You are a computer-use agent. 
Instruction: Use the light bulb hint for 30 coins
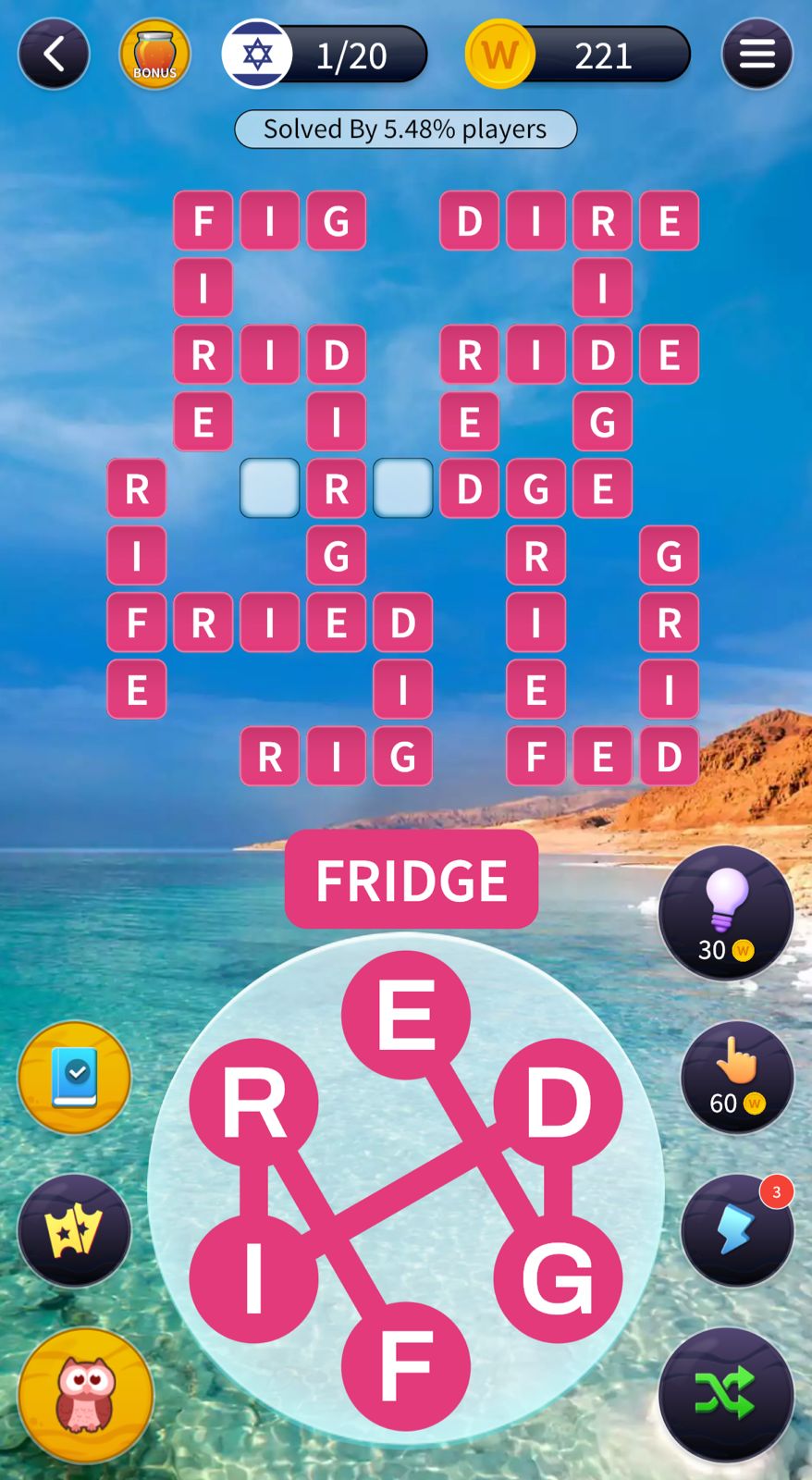pyautogui.click(x=726, y=912)
